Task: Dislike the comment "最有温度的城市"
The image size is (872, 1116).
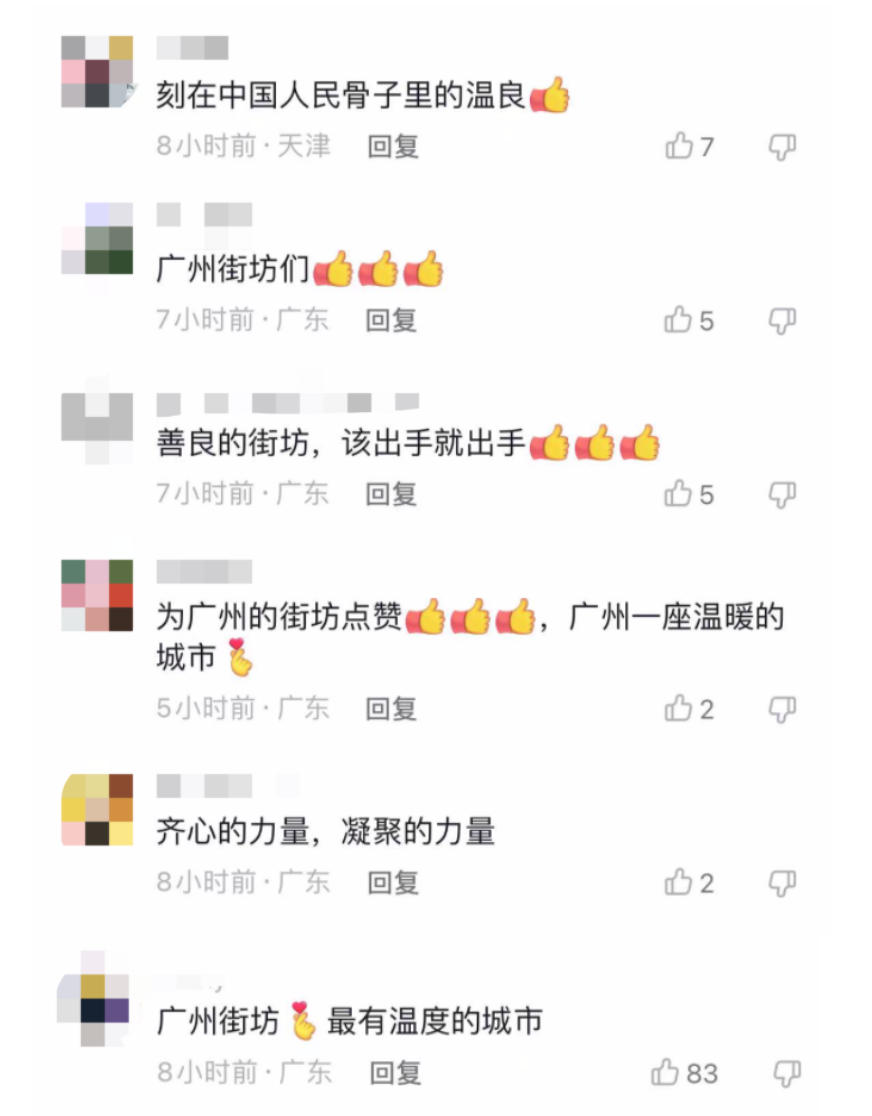Action: (x=788, y=1074)
